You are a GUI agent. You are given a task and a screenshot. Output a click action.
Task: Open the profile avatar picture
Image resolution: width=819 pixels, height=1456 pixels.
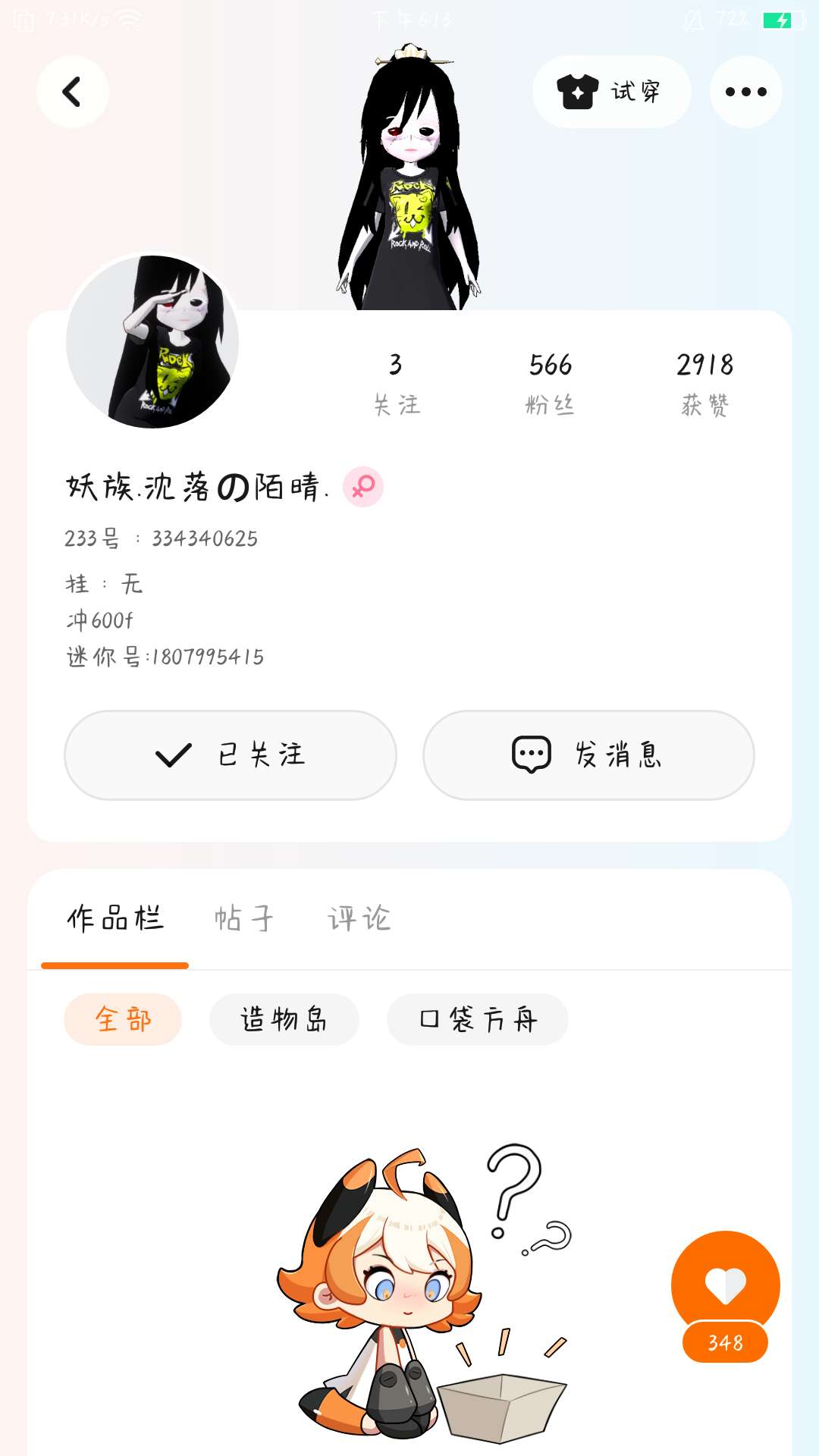pyautogui.click(x=152, y=342)
